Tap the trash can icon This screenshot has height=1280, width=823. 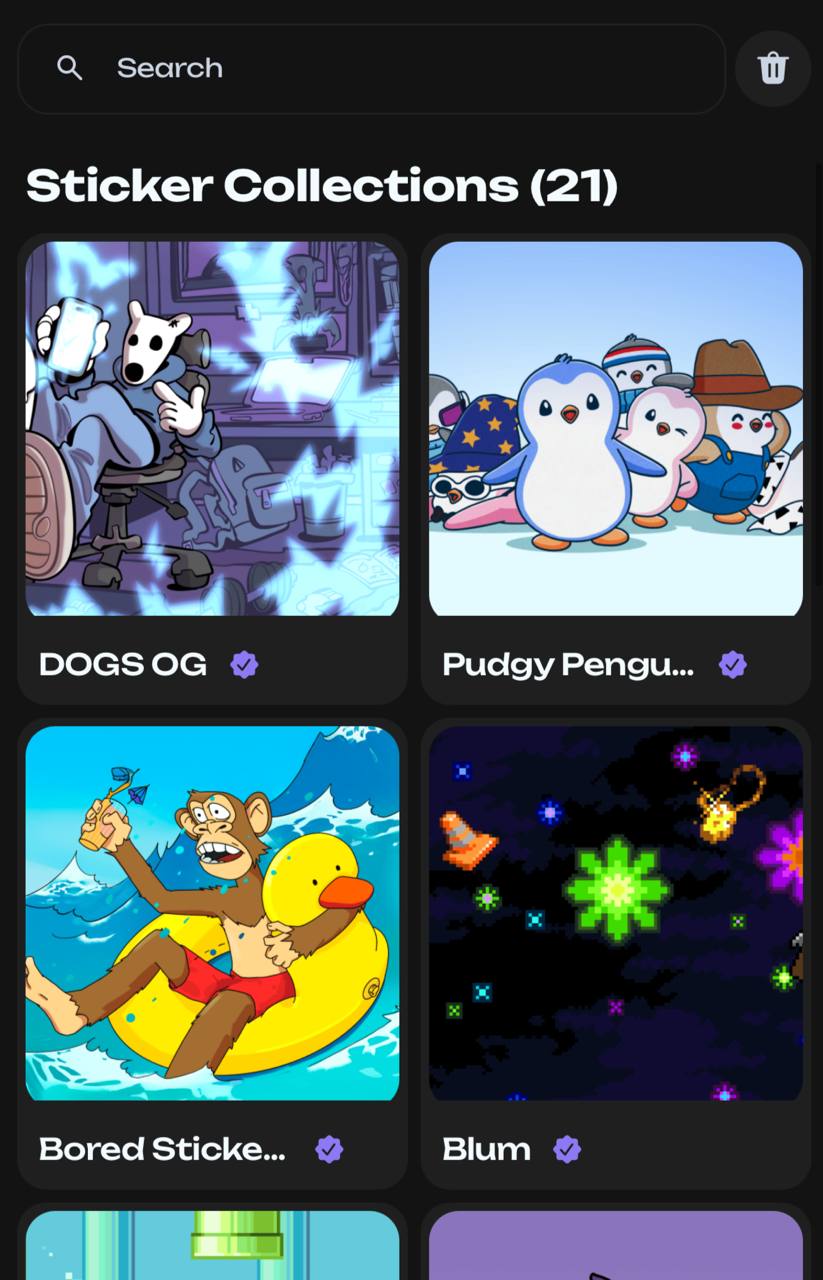click(x=772, y=68)
